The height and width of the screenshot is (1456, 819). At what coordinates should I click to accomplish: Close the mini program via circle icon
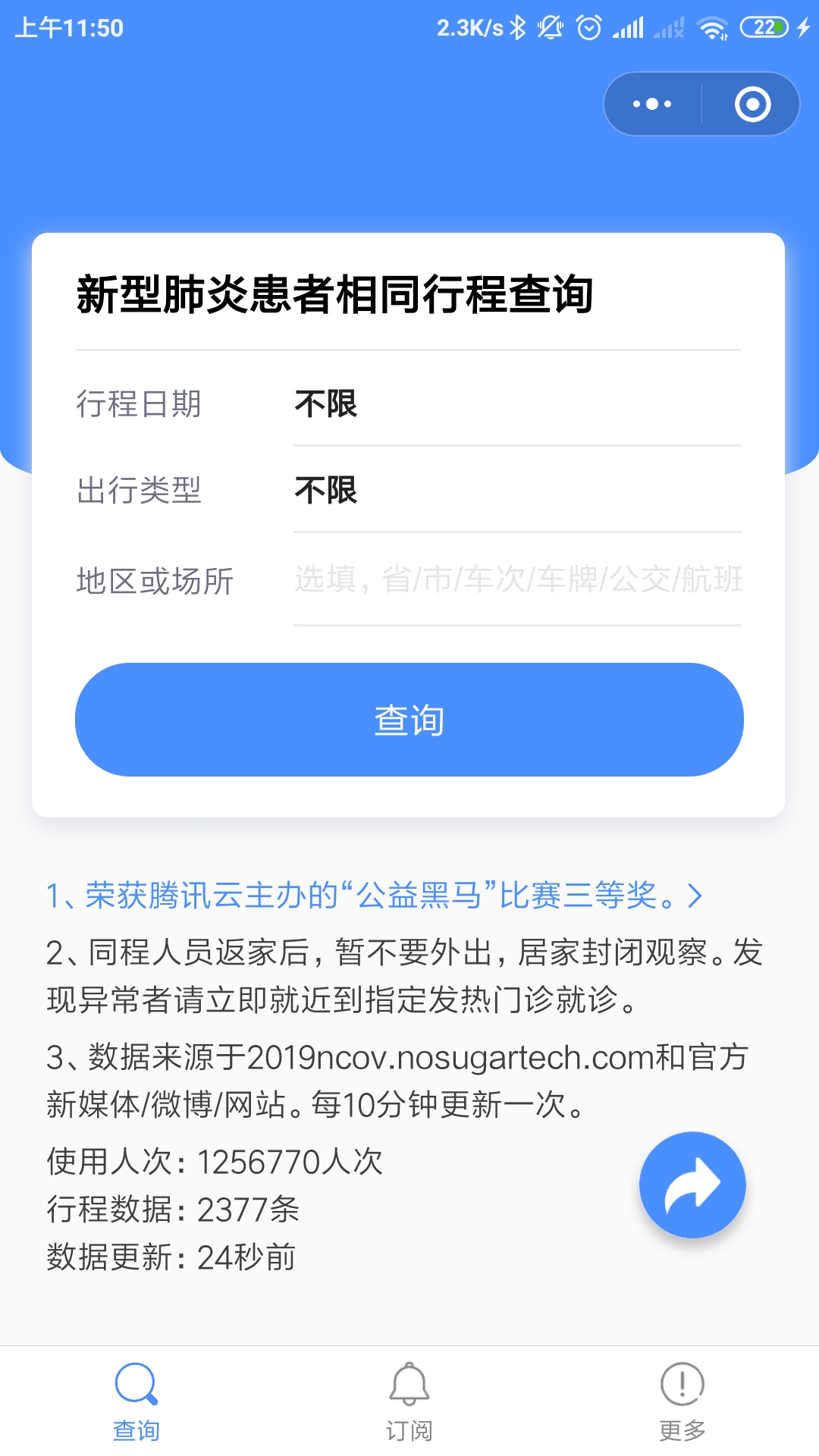click(752, 104)
